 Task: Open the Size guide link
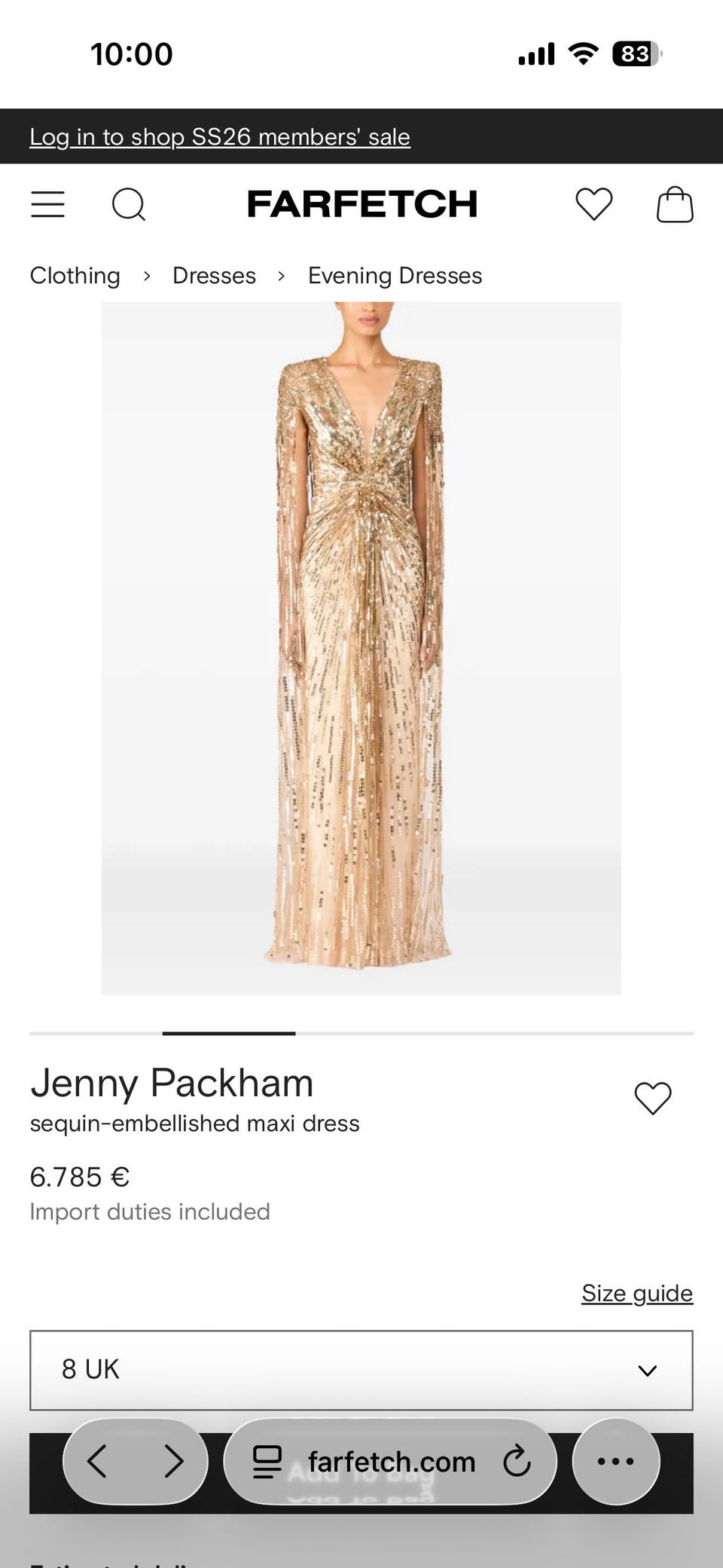pyautogui.click(x=637, y=1293)
